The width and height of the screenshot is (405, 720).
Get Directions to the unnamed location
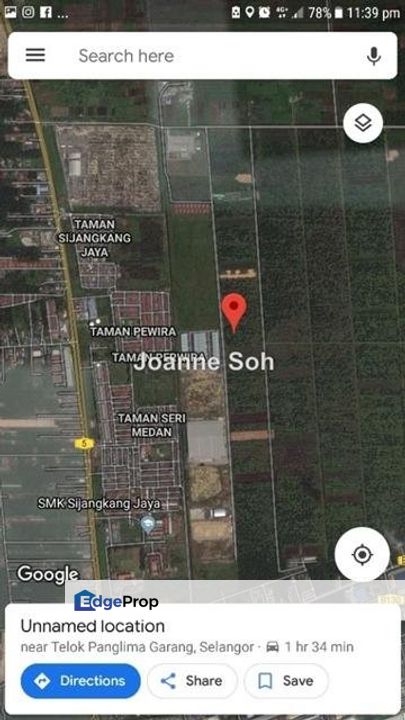81,681
